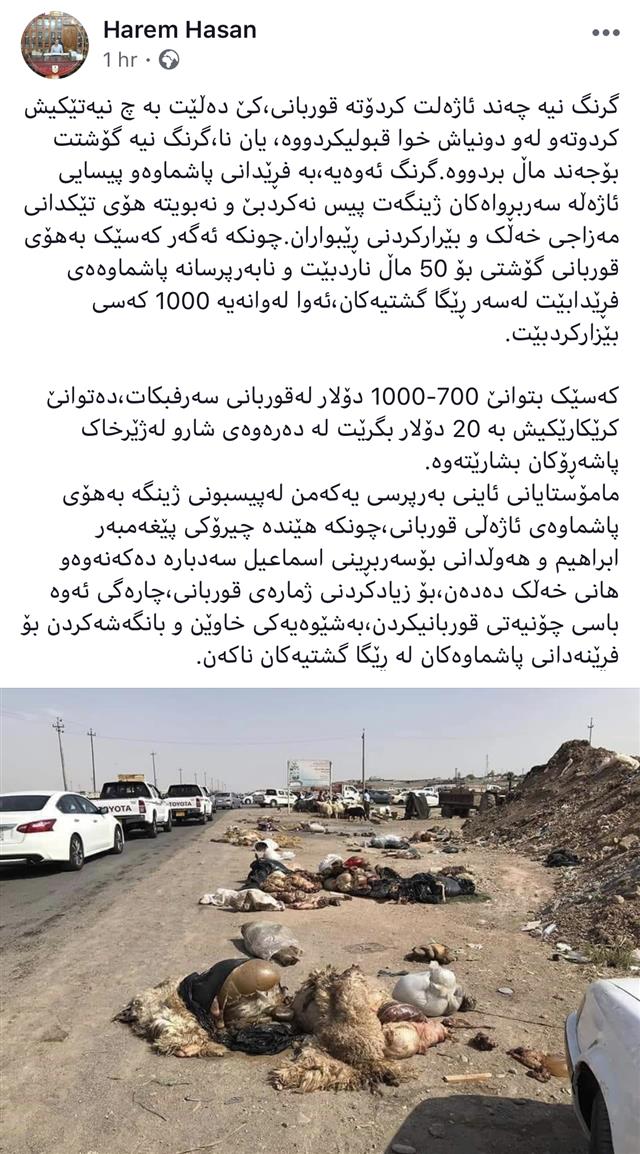Screen dimensions: 640x1154
Task: Open the post's three-dot options menu
Action: point(605,32)
